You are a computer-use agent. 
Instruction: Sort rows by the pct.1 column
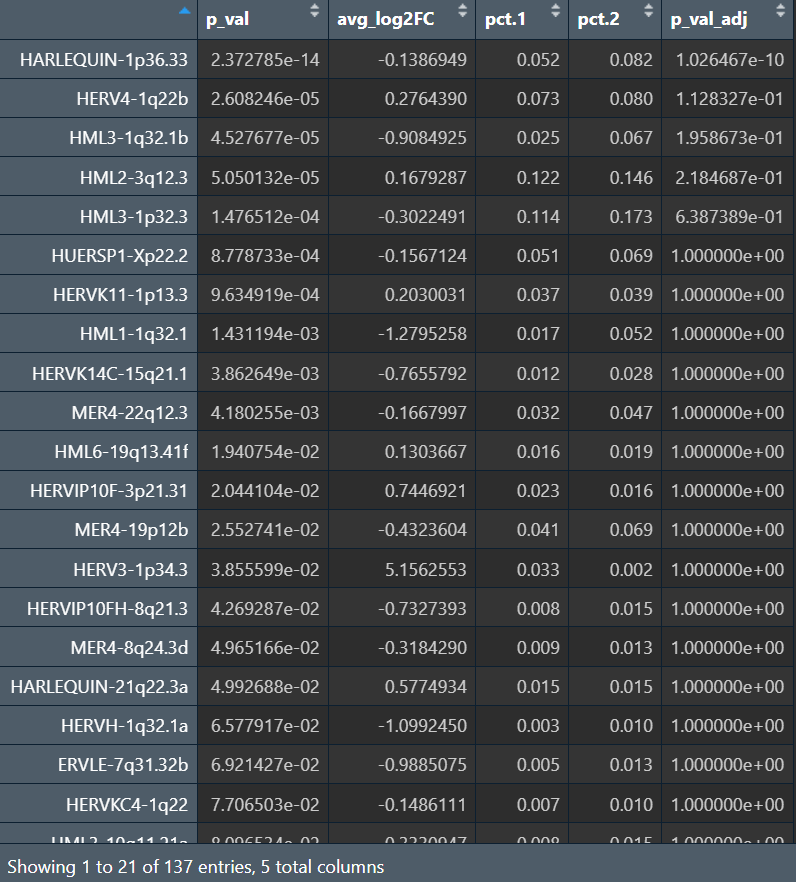521,20
